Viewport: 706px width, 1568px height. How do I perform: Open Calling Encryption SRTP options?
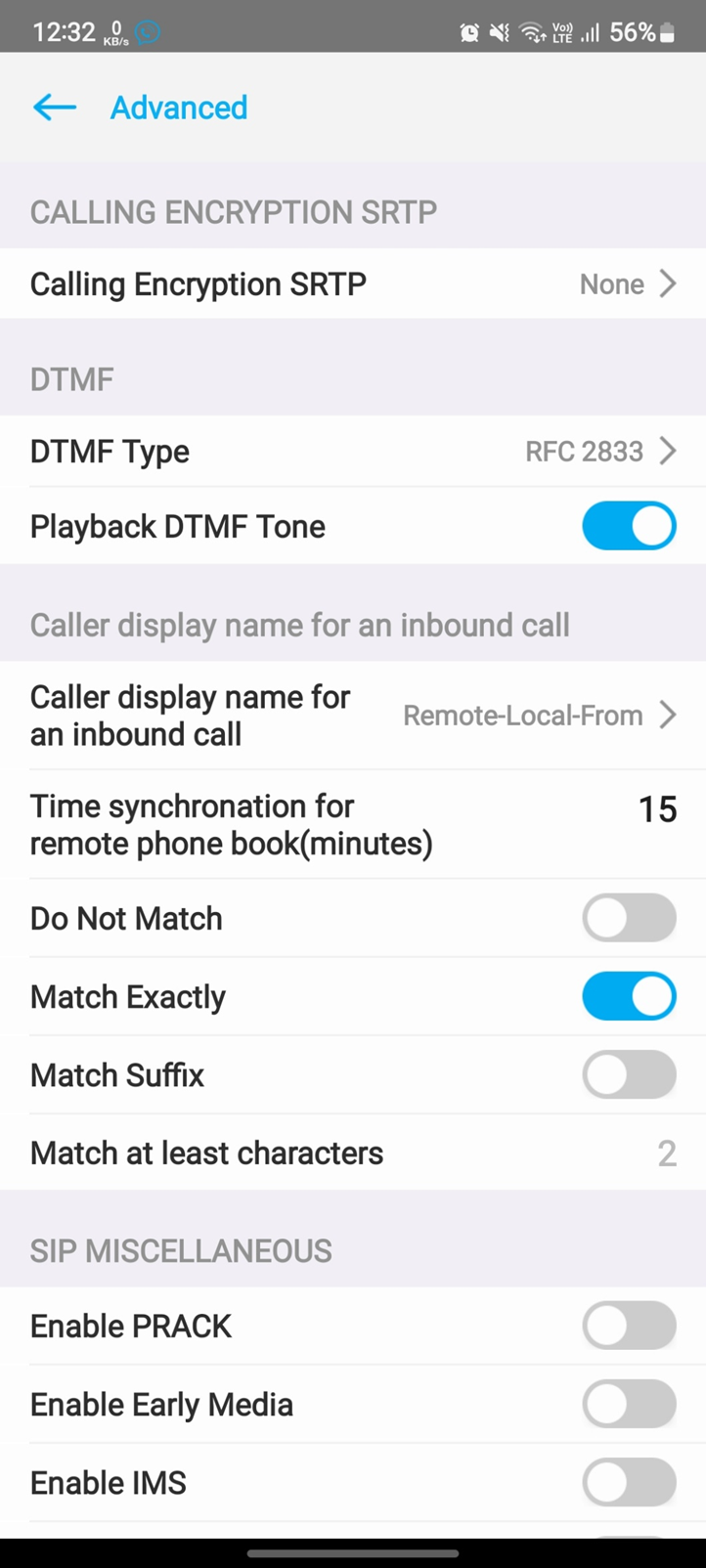click(x=352, y=284)
